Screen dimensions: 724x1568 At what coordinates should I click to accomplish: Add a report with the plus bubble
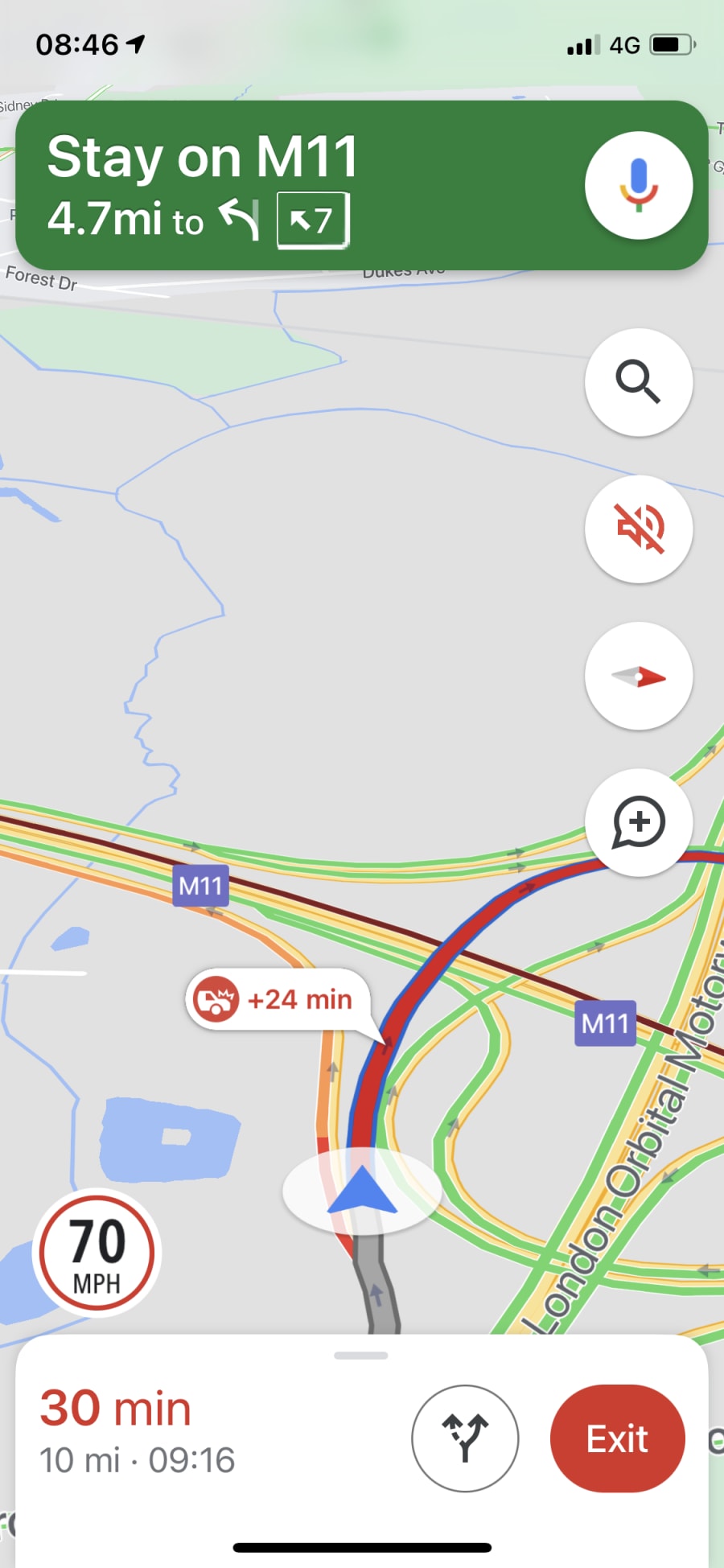click(638, 822)
